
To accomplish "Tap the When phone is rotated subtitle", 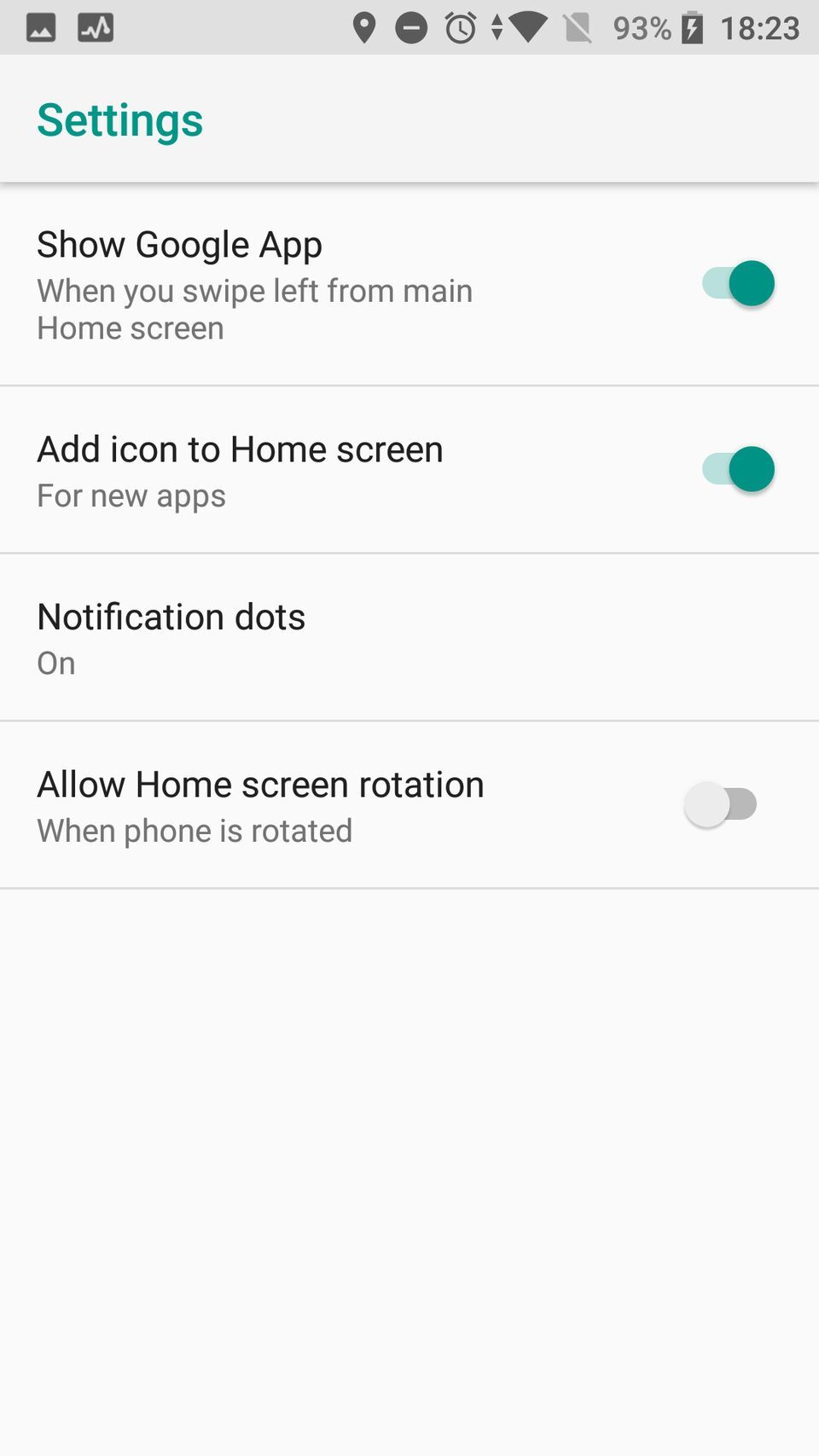I will point(194,830).
